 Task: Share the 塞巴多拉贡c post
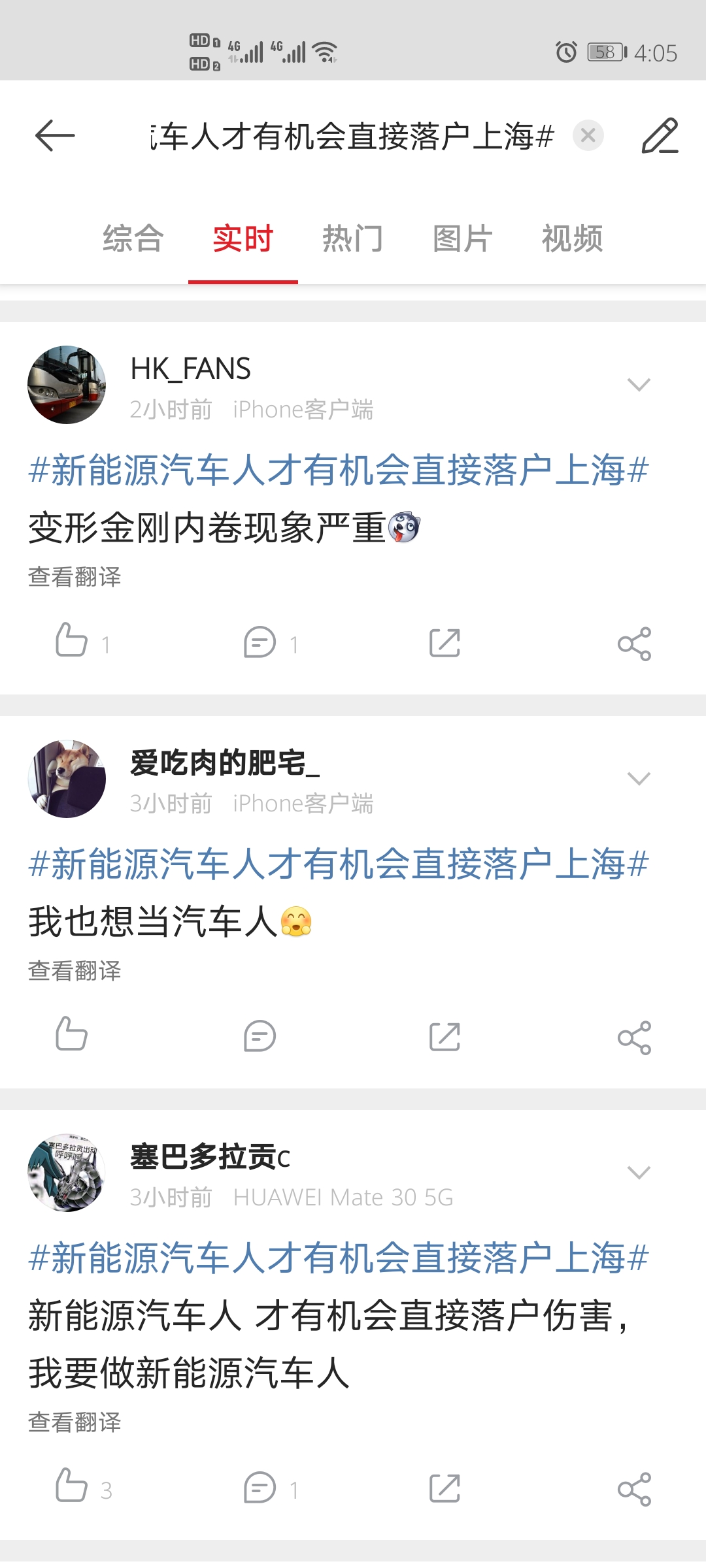click(634, 1490)
